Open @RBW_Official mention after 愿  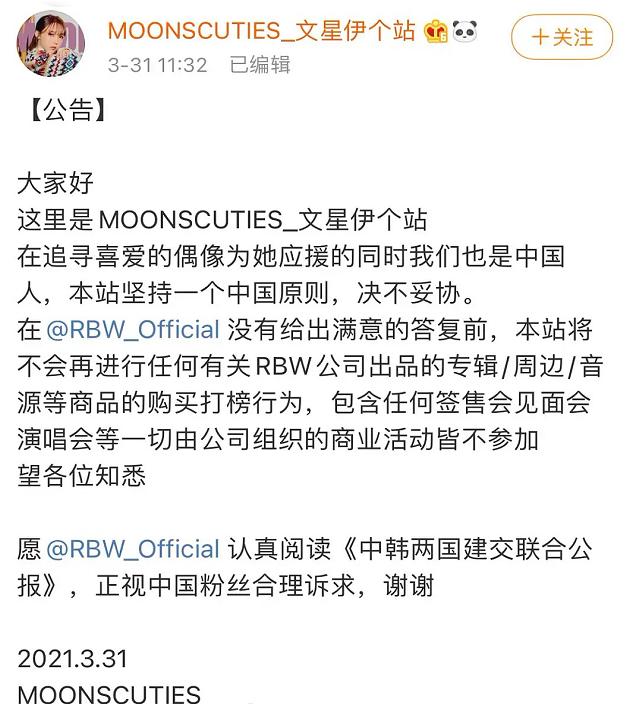point(132,549)
